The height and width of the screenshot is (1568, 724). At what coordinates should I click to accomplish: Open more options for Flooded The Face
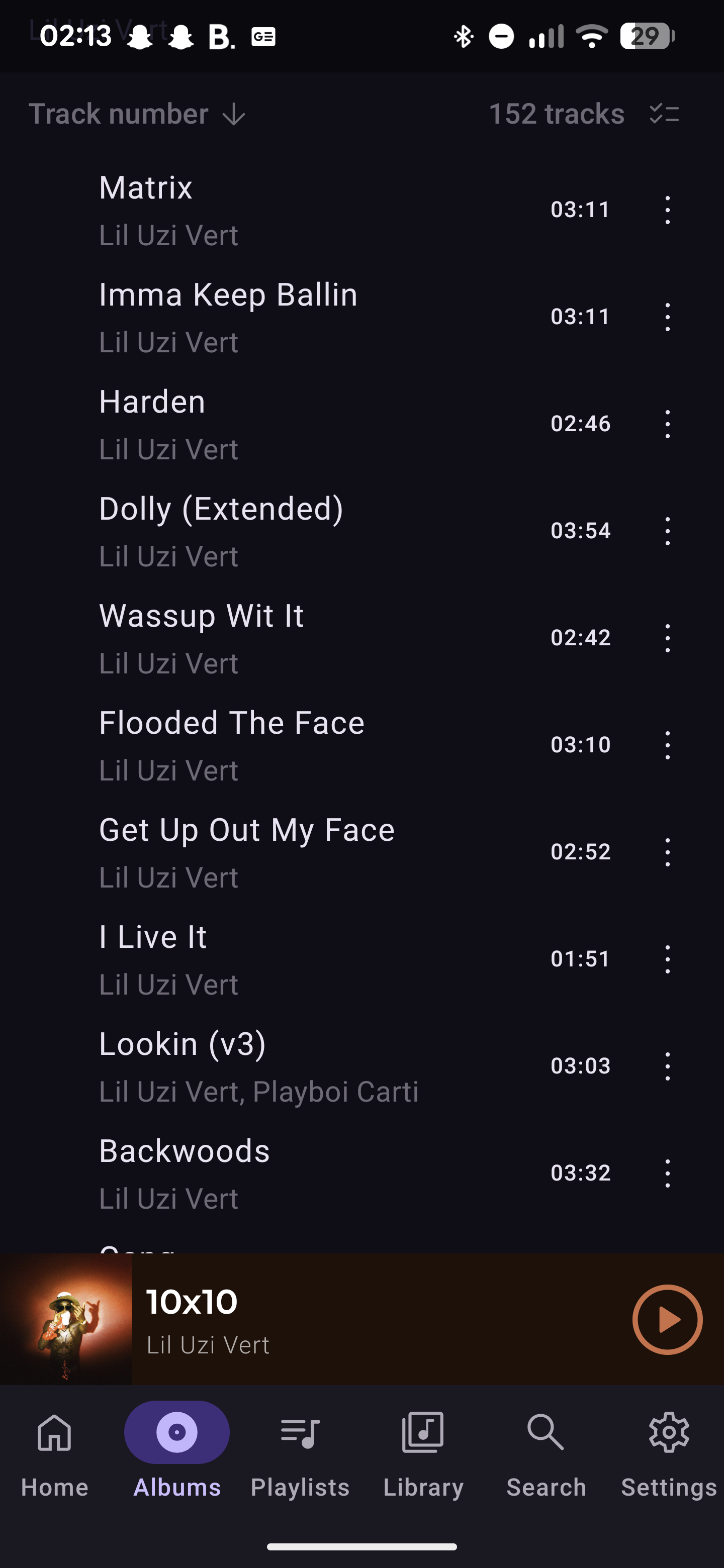[667, 745]
